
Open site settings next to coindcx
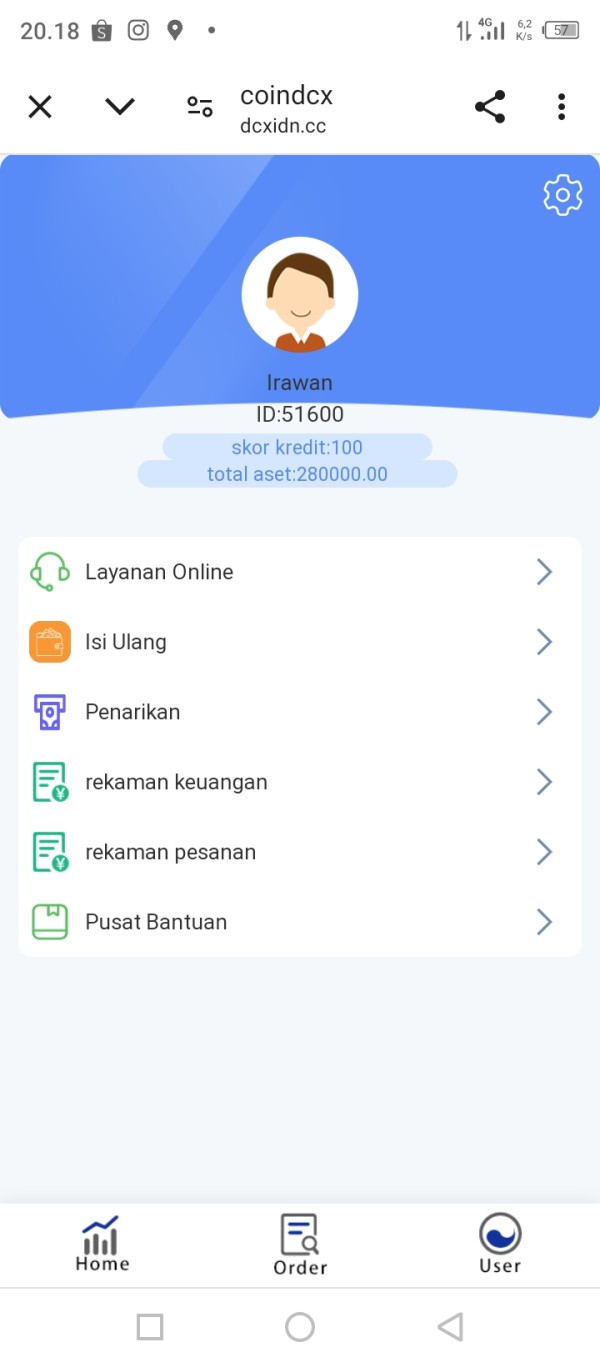tap(200, 107)
